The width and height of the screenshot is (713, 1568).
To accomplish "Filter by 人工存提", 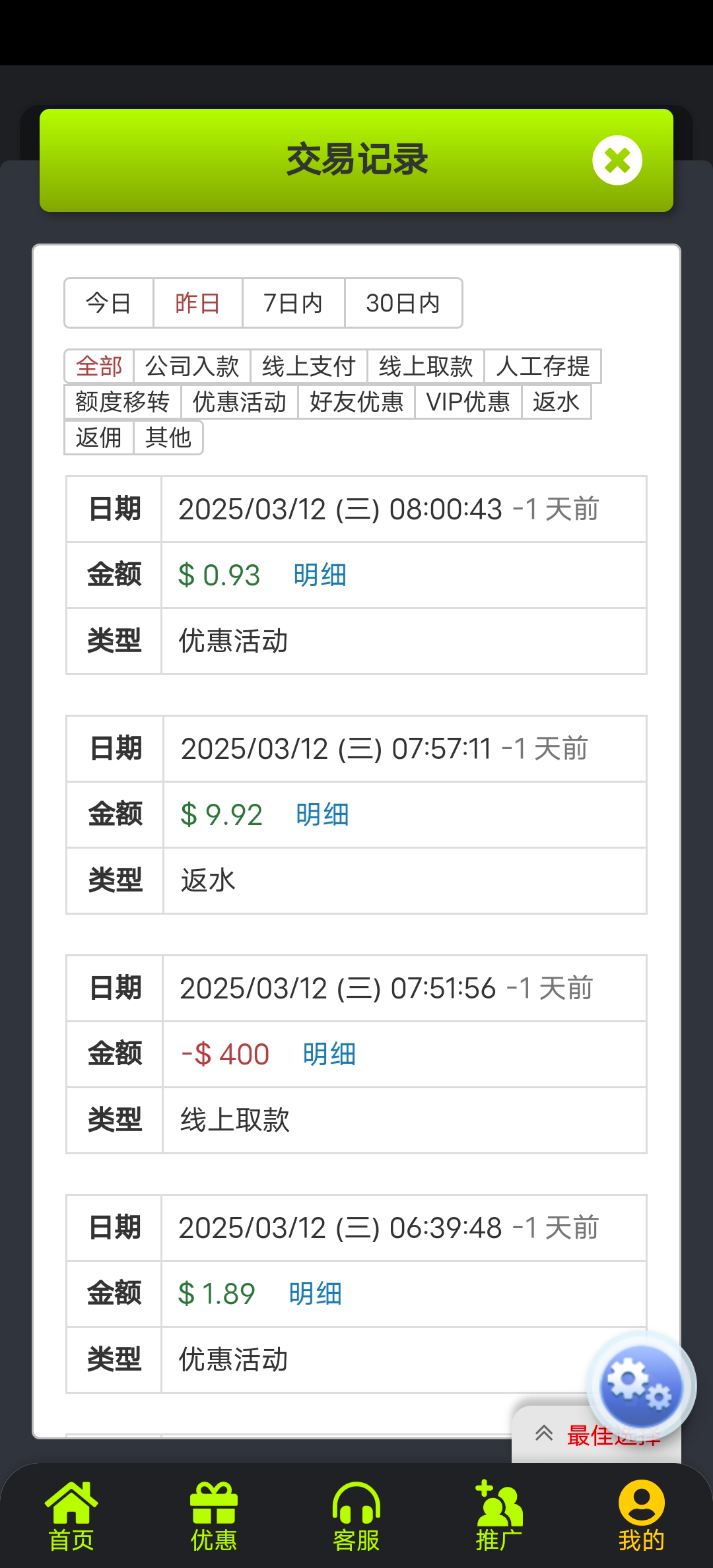I will 543,366.
